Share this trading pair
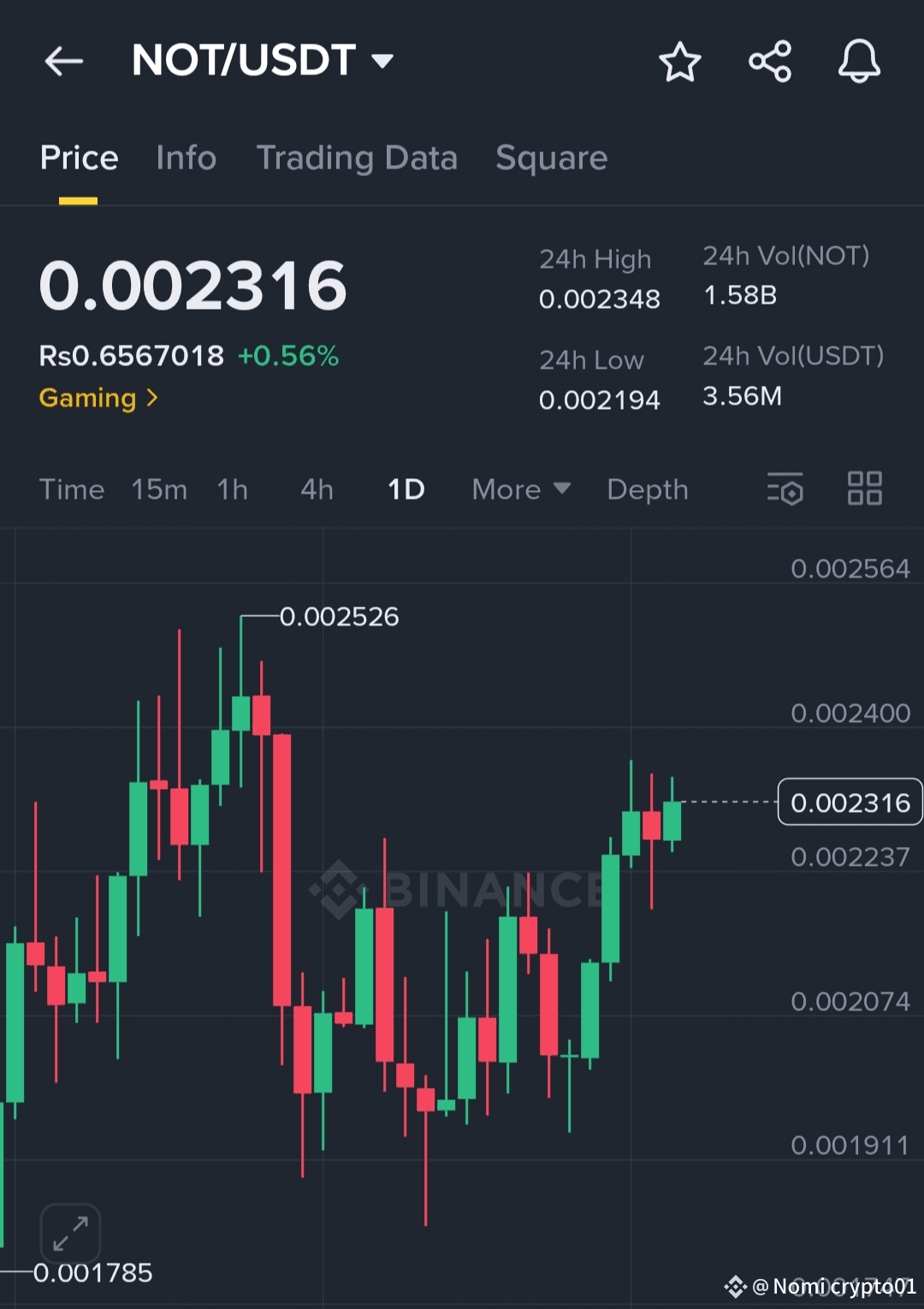 [770, 62]
